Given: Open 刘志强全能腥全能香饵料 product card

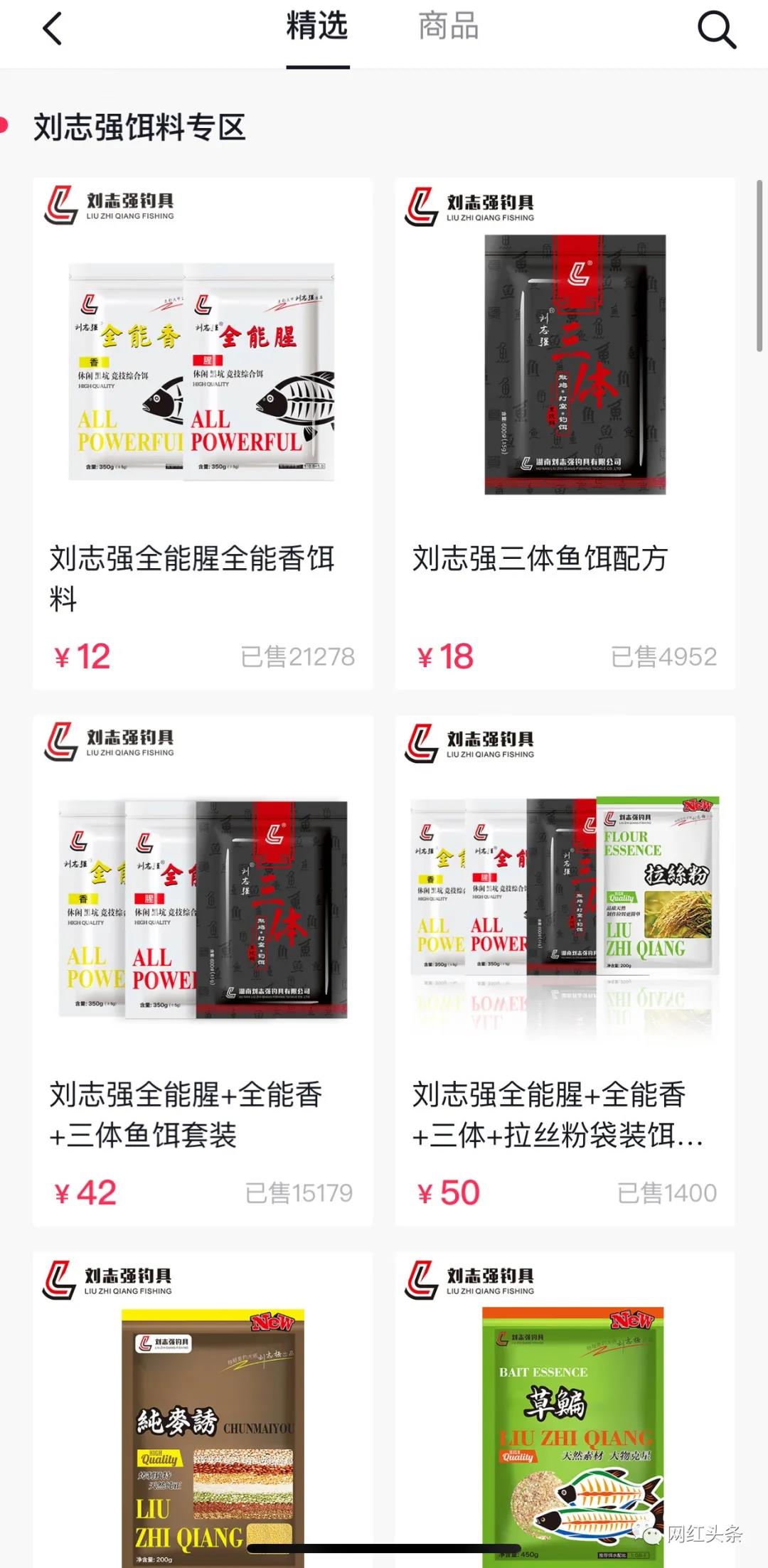Looking at the screenshot, I should (x=203, y=434).
